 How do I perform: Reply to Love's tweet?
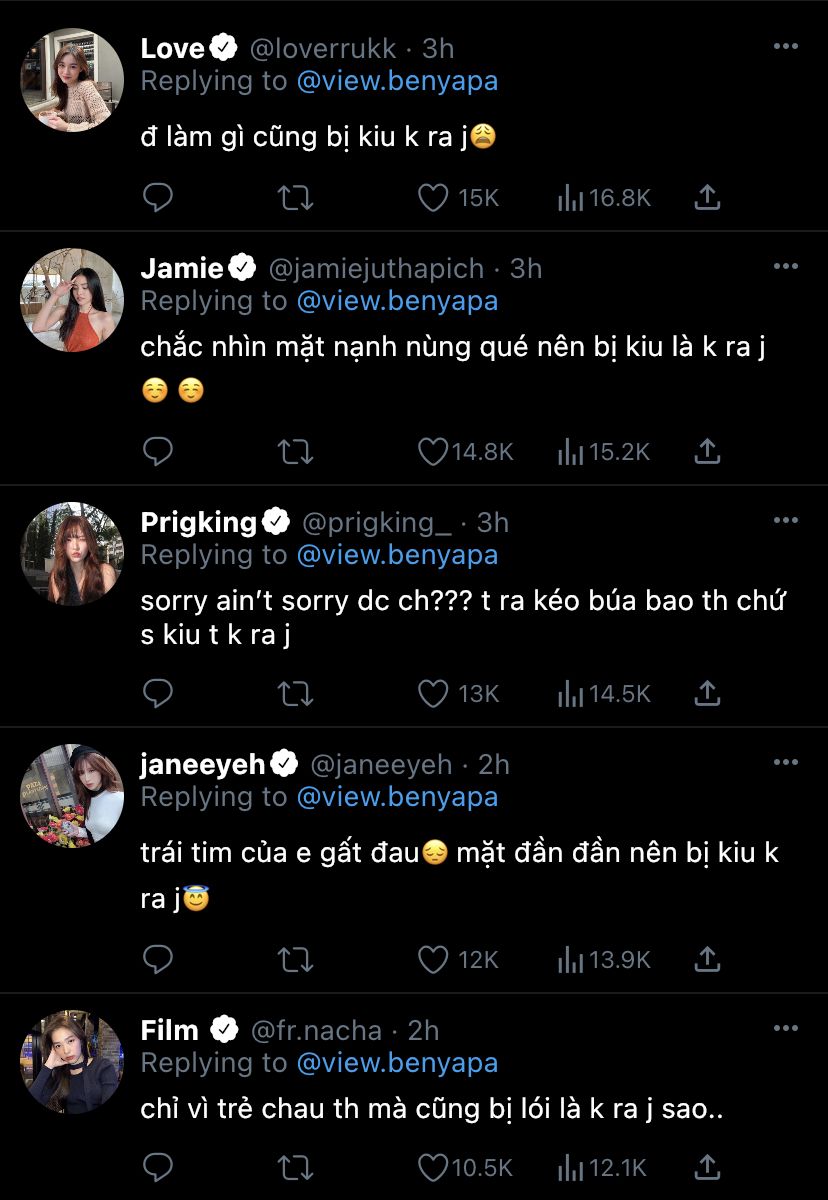click(158, 198)
